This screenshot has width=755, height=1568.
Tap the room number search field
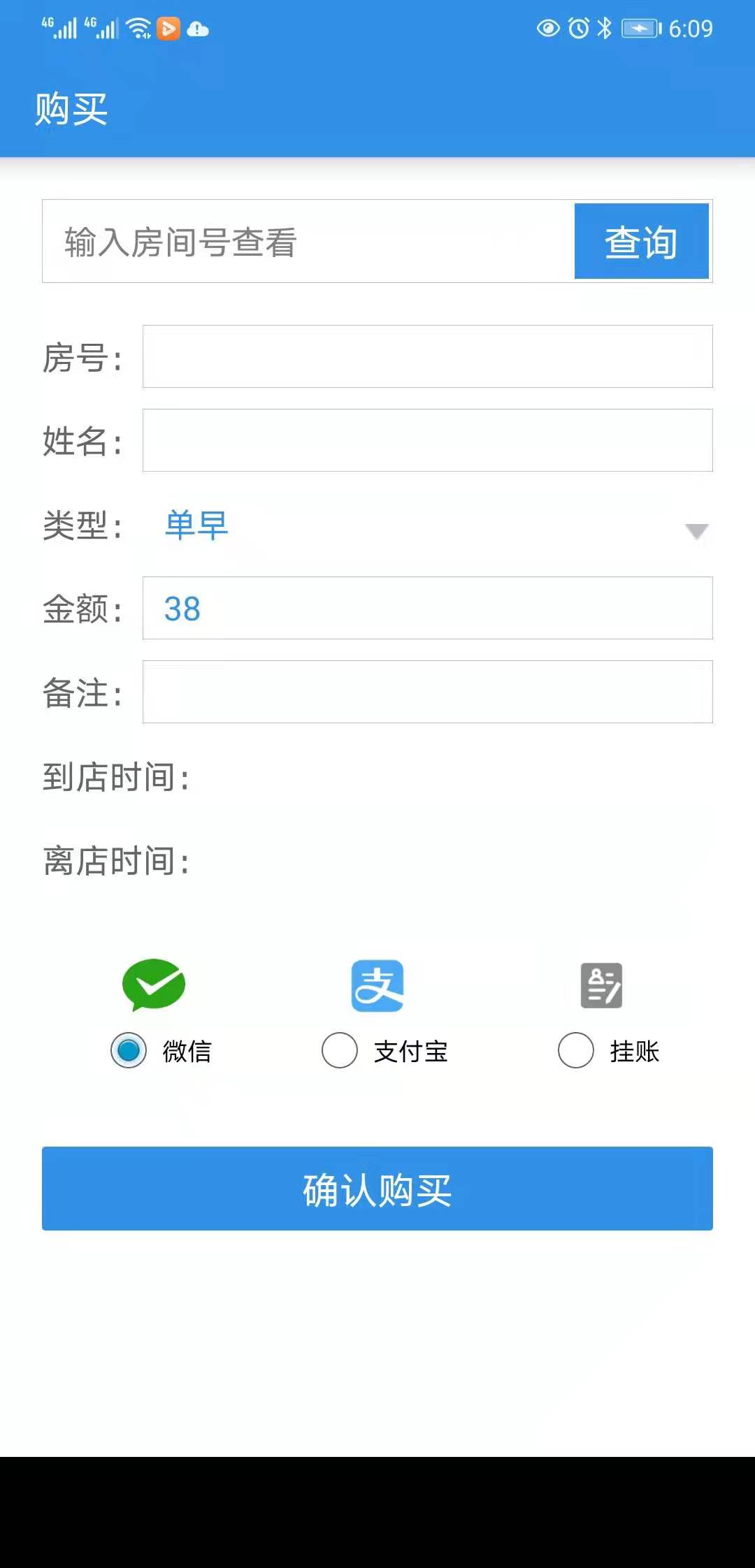pyautogui.click(x=308, y=242)
